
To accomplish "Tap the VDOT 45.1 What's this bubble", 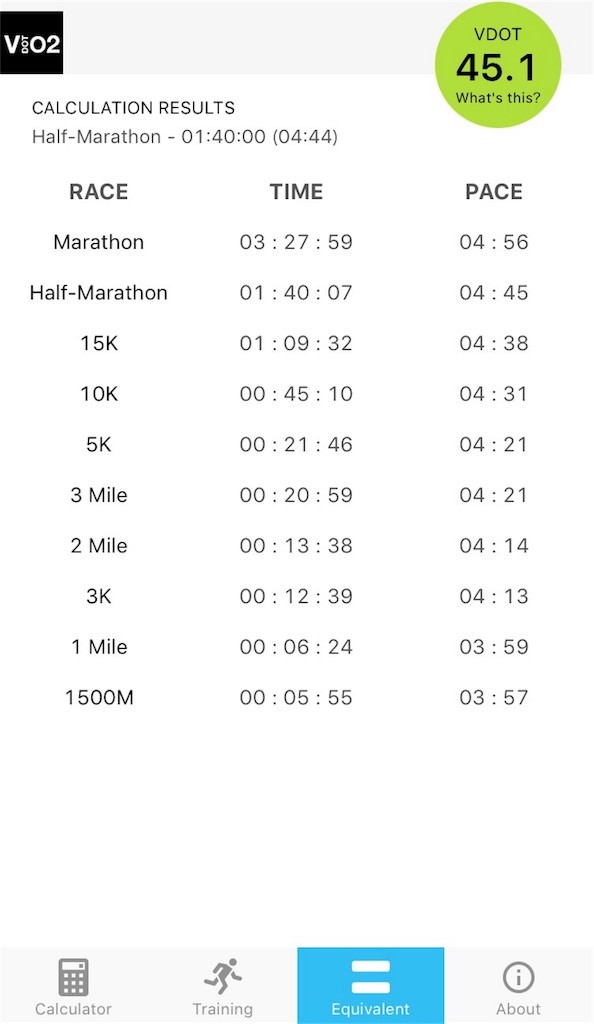I will (x=498, y=65).
